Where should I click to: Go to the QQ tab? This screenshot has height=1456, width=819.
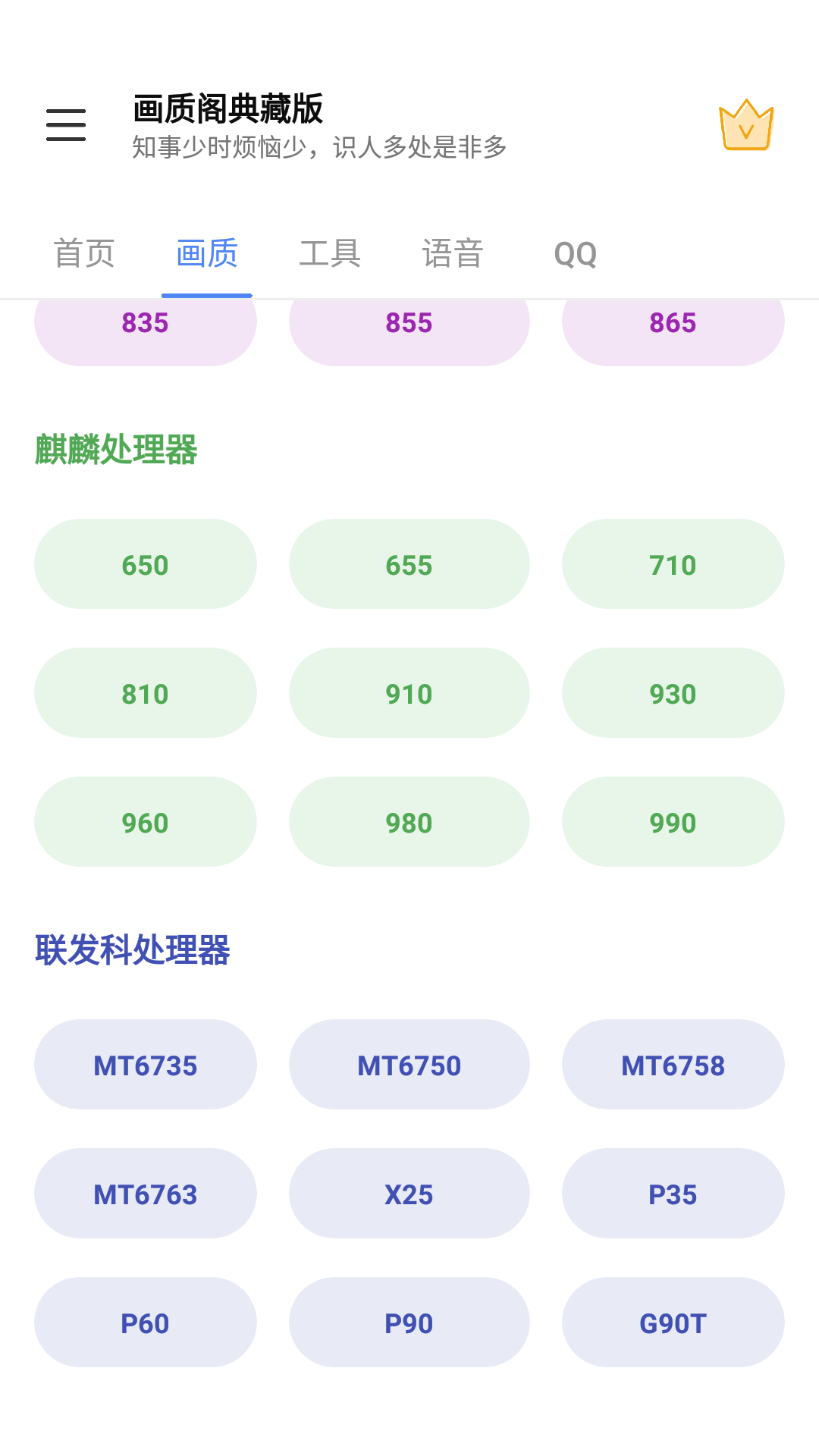coord(576,254)
